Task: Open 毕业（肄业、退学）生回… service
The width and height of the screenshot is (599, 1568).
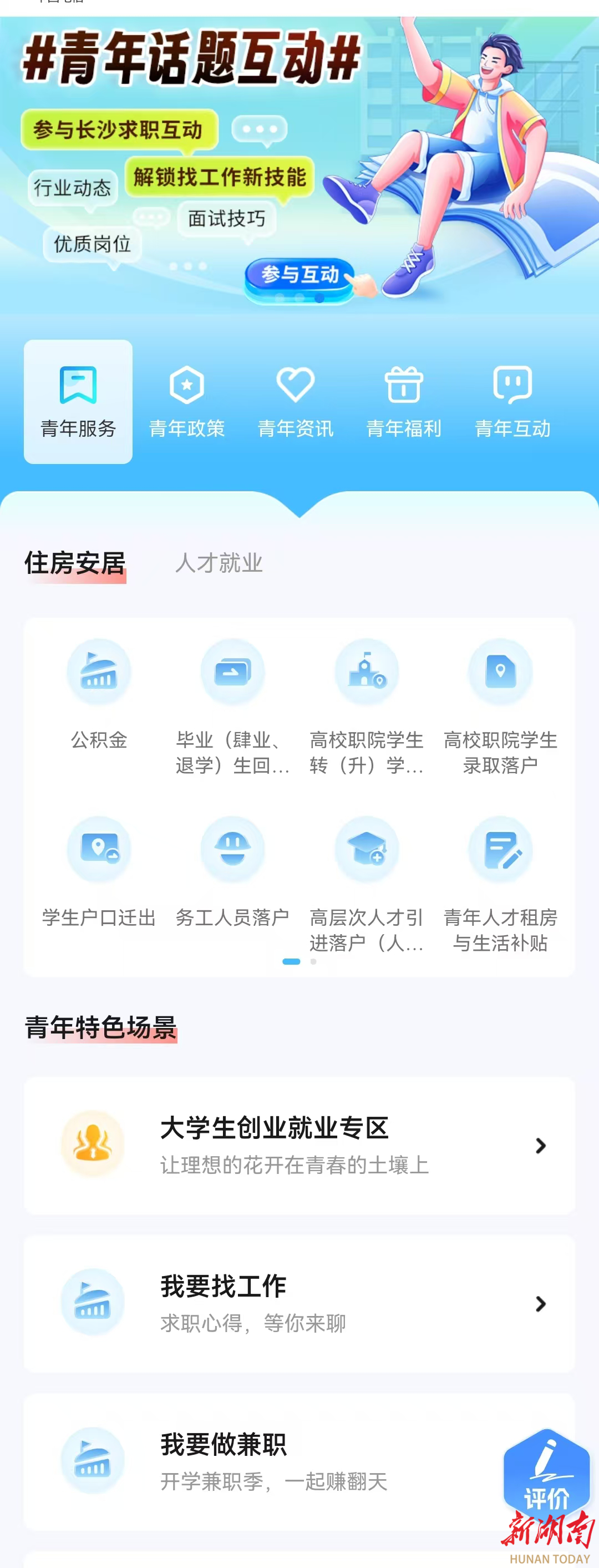Action: click(x=232, y=706)
